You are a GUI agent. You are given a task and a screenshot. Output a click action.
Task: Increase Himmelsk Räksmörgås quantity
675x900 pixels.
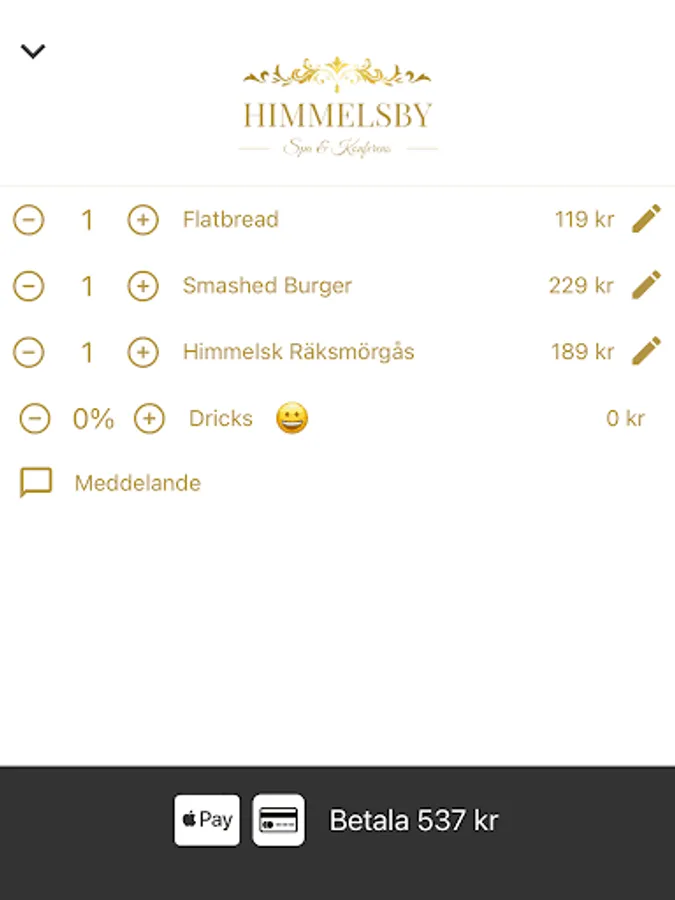[143, 352]
